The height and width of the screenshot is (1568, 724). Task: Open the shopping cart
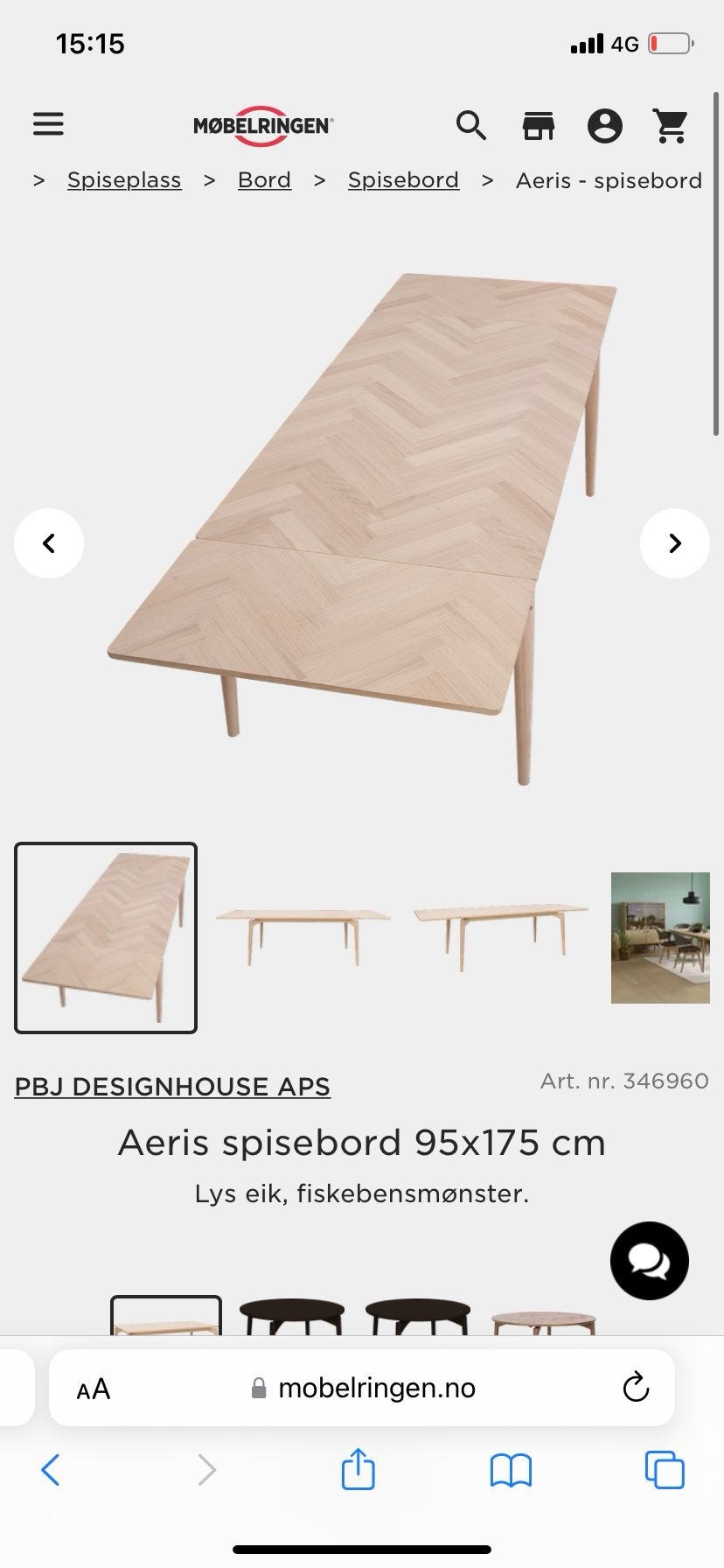[x=671, y=126]
